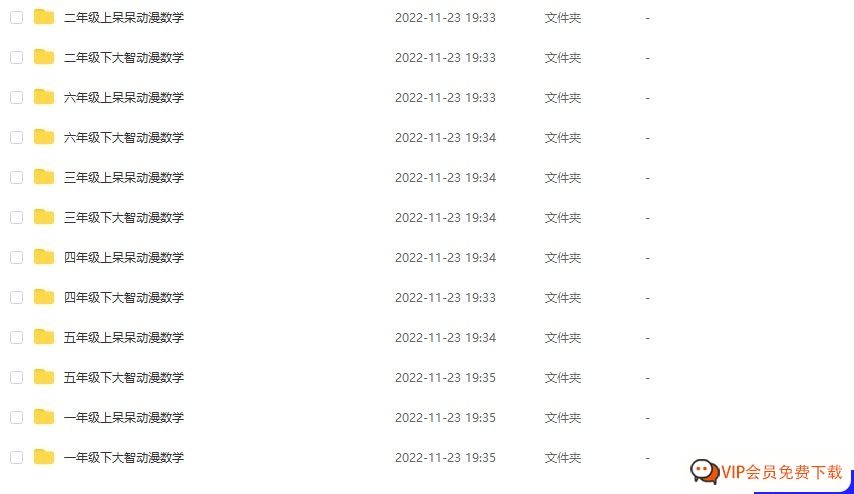
Task: Open the 二年级上呆呆动漫数学 folder
Action: click(x=123, y=18)
